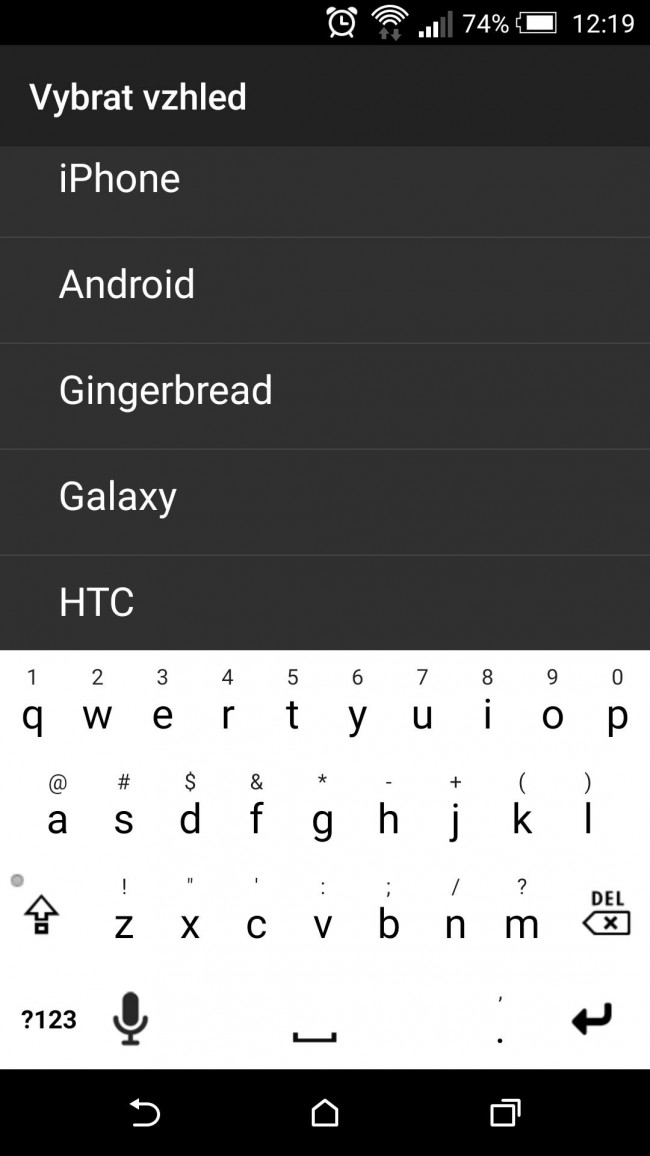650x1156 pixels.
Task: Go back with the navigation bar arrow
Action: click(x=144, y=1113)
